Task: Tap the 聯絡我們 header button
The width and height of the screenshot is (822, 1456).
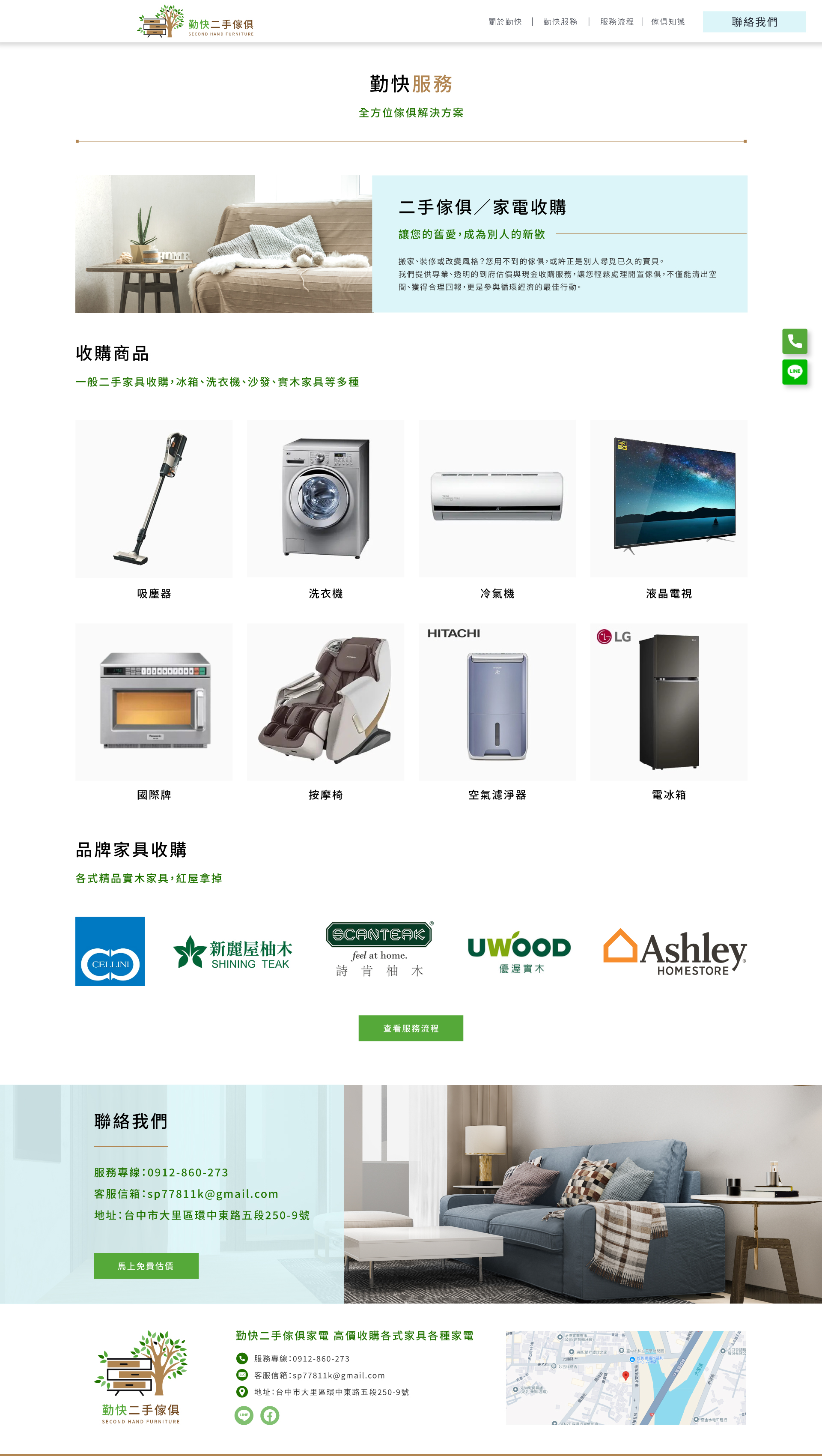Action: [753, 22]
